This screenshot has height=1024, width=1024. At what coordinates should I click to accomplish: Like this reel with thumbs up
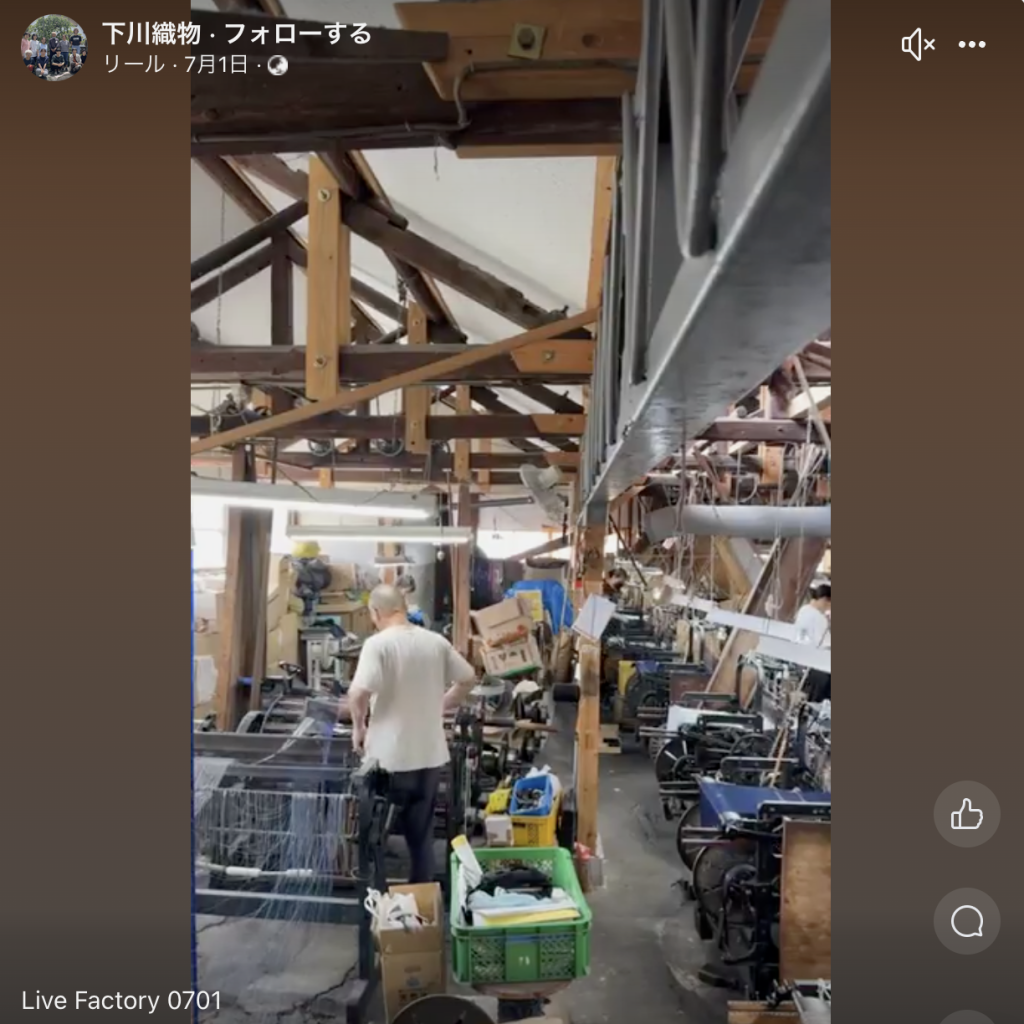pyautogui.click(x=966, y=814)
